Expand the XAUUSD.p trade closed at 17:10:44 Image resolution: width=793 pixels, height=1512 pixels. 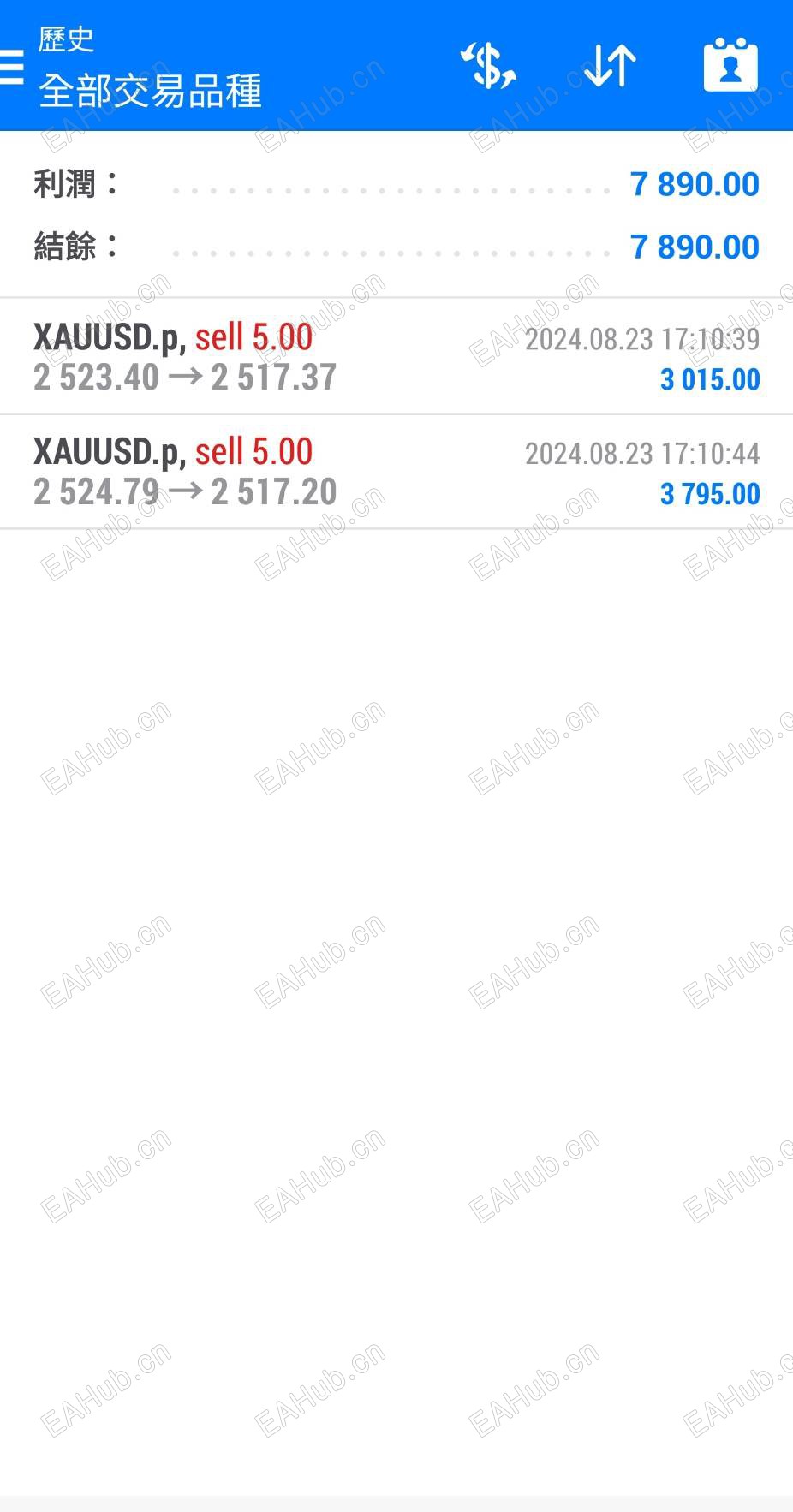[x=396, y=472]
